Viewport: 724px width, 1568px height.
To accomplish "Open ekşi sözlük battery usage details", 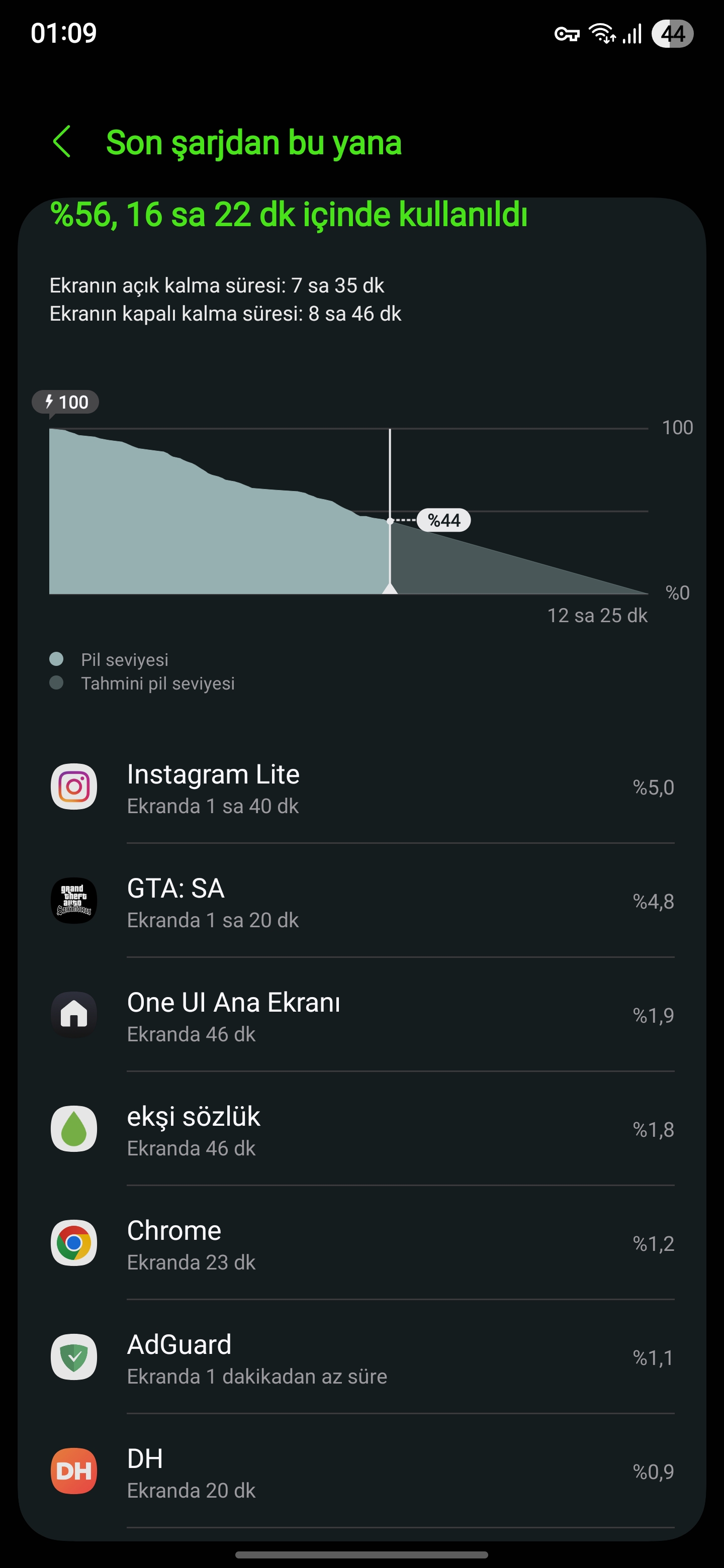I will tap(361, 1129).
